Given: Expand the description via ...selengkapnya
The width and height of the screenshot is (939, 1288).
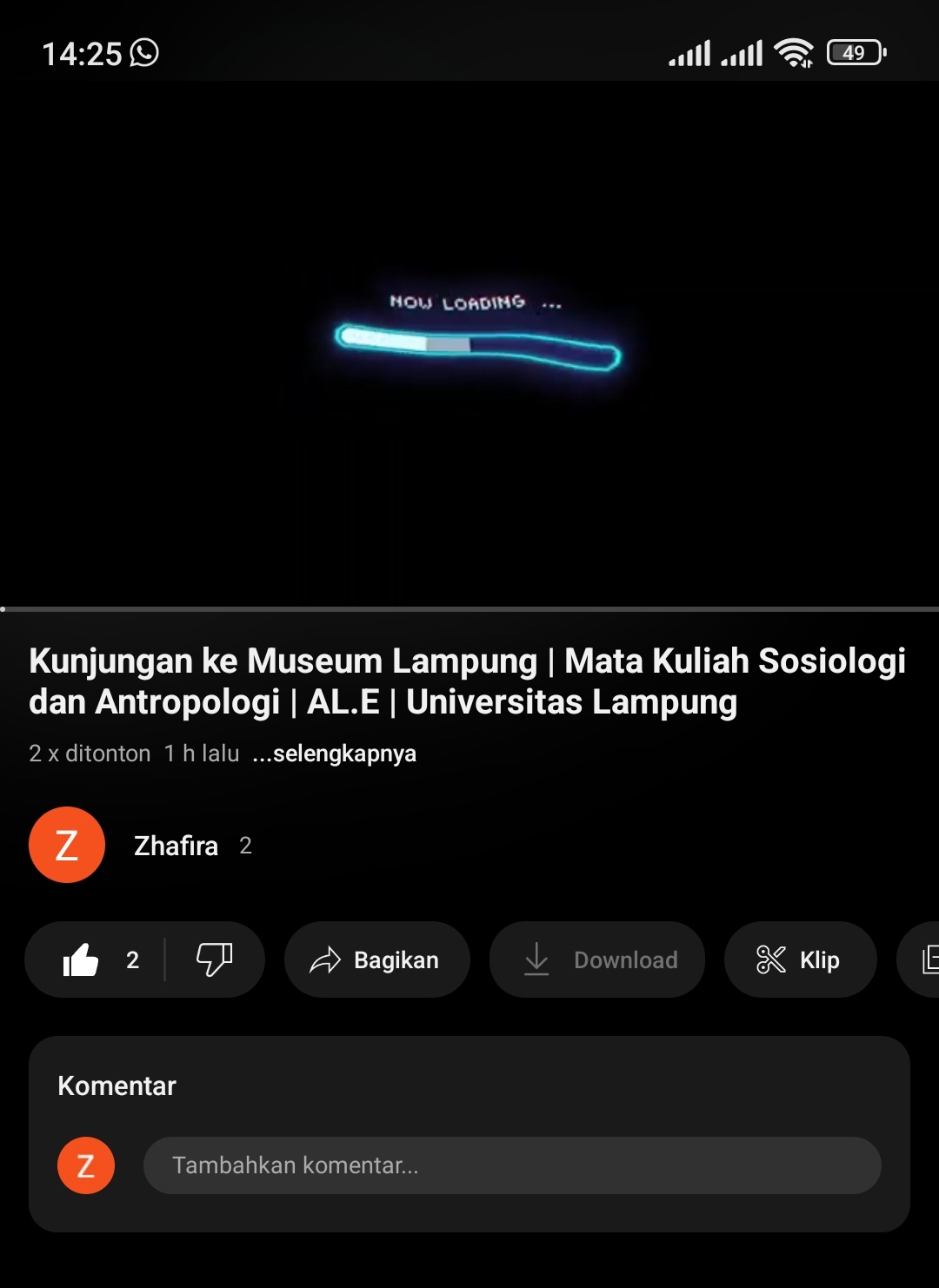Looking at the screenshot, I should [334, 753].
